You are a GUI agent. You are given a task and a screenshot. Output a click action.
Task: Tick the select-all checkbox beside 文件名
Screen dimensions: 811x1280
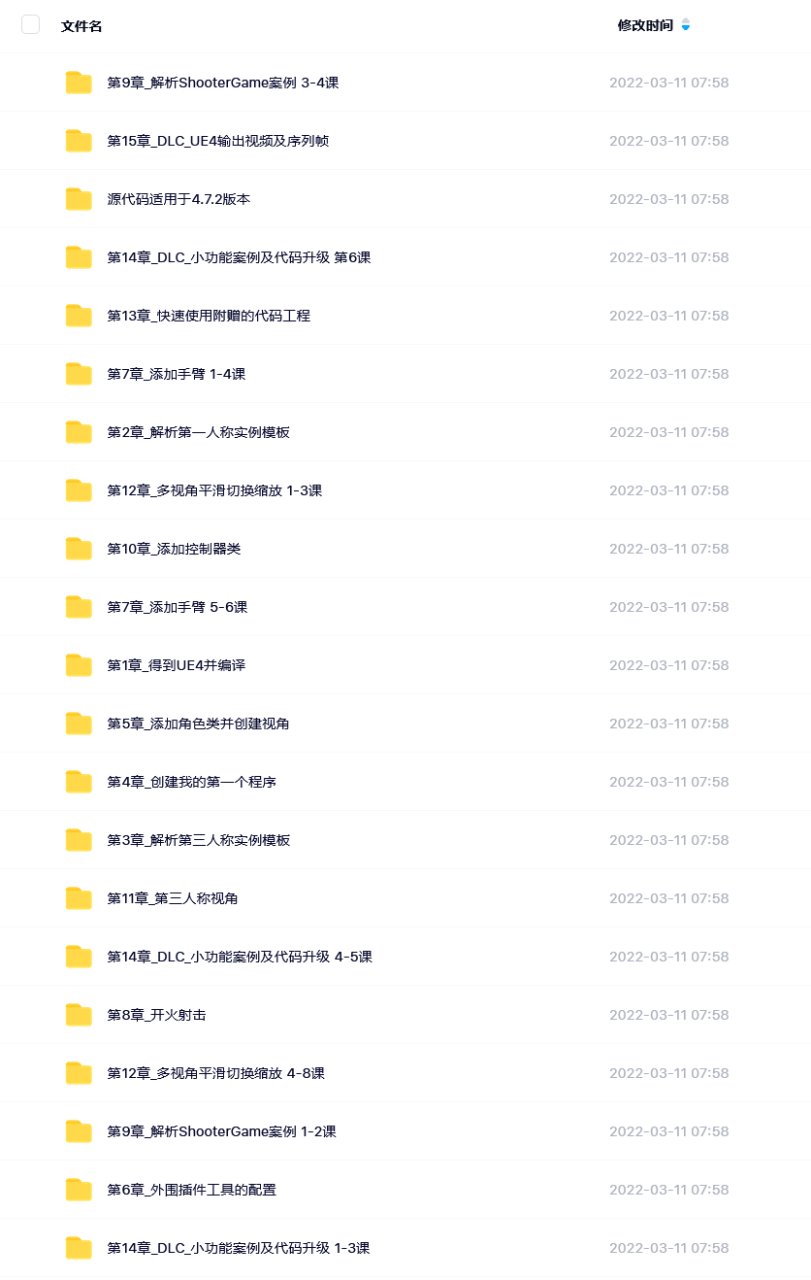[30, 25]
